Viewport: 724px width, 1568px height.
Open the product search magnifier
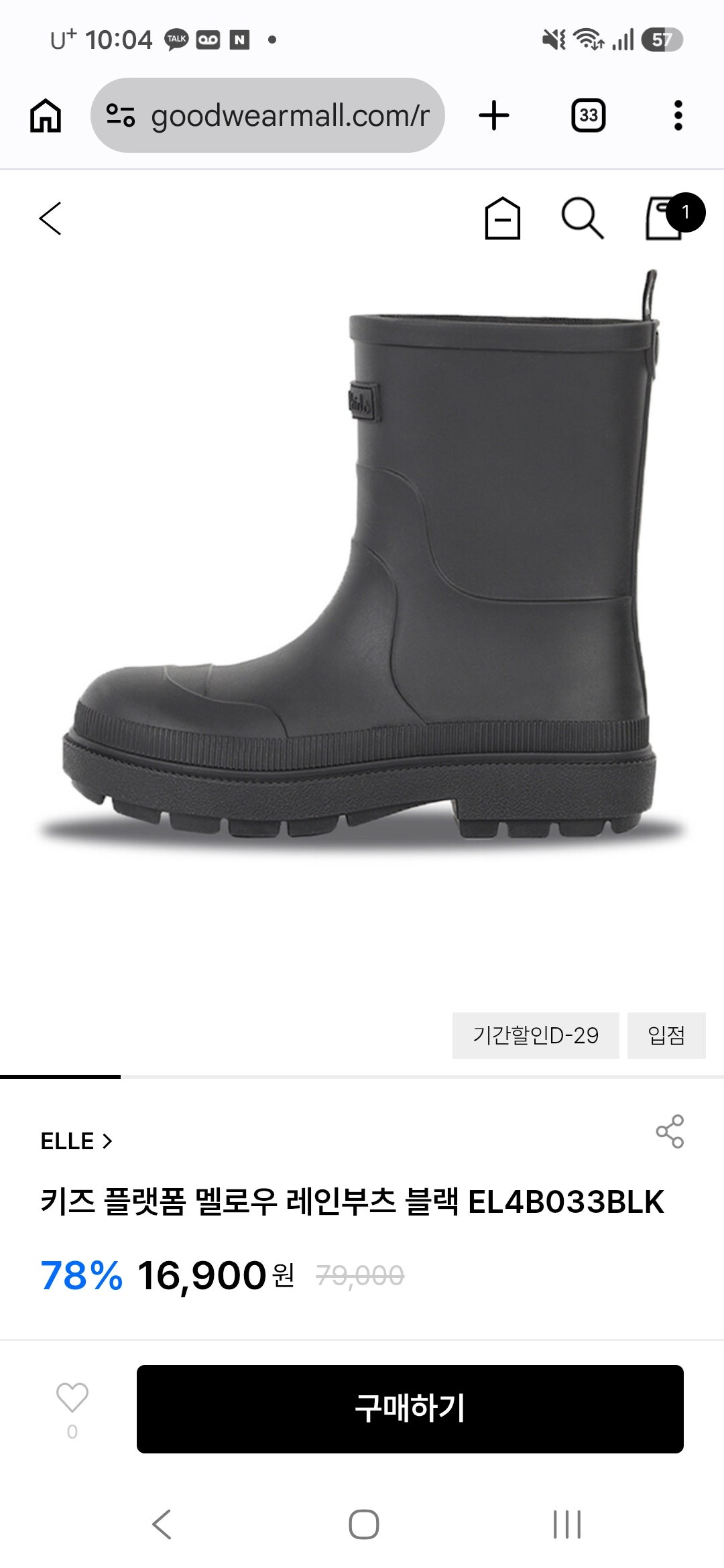[x=582, y=218]
